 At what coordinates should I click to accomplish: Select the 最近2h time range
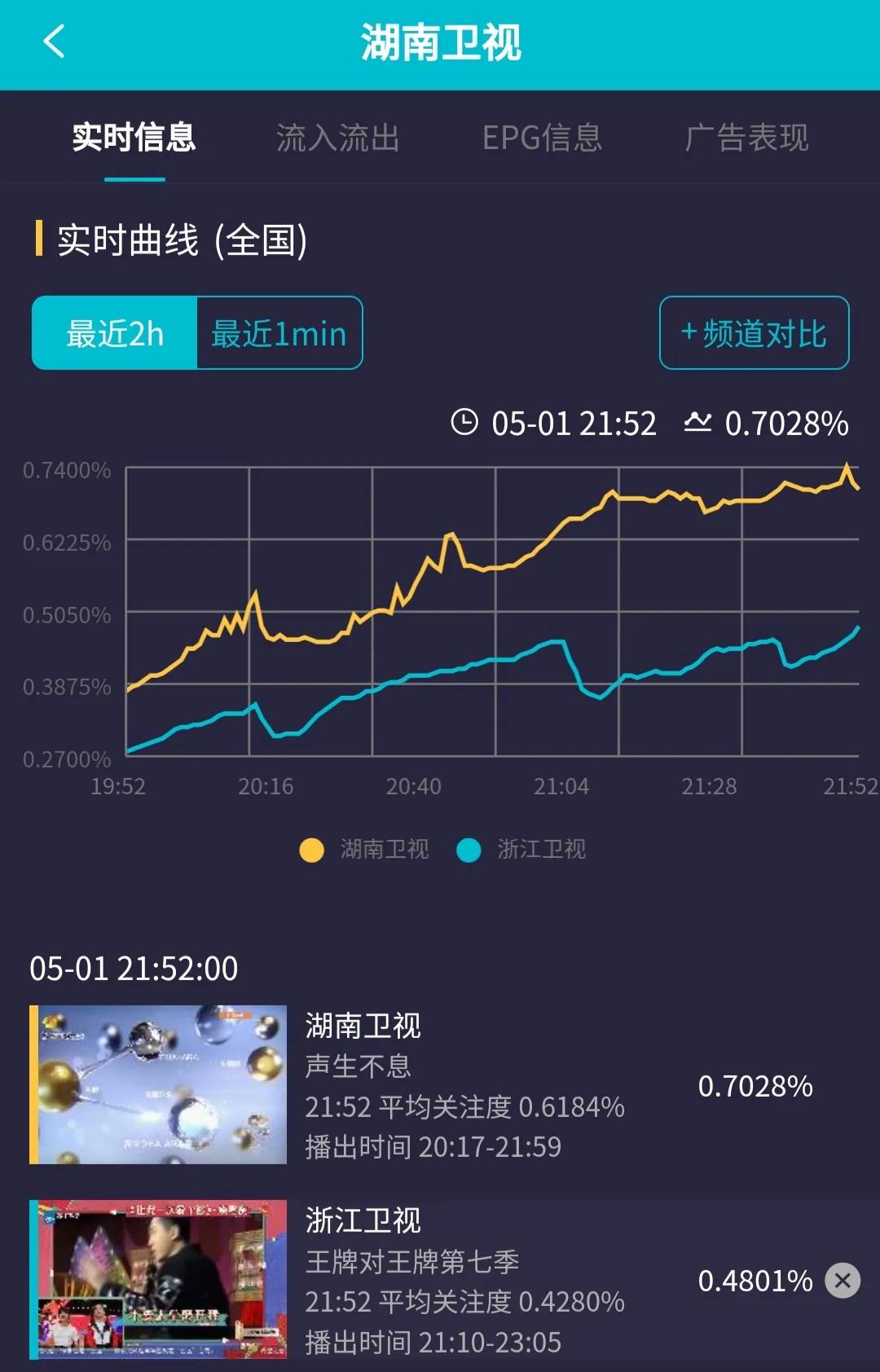(115, 333)
